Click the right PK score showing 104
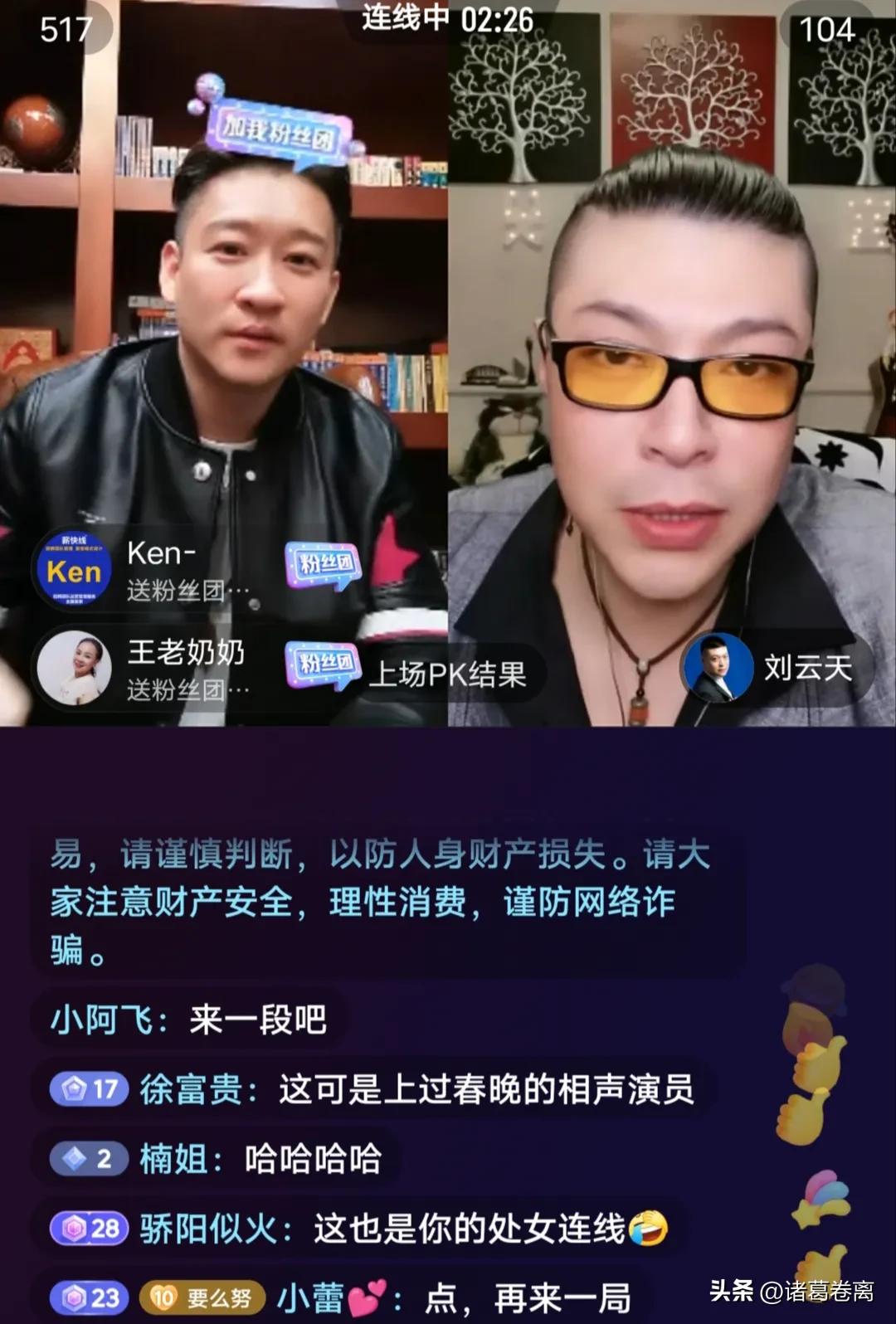 [827, 30]
